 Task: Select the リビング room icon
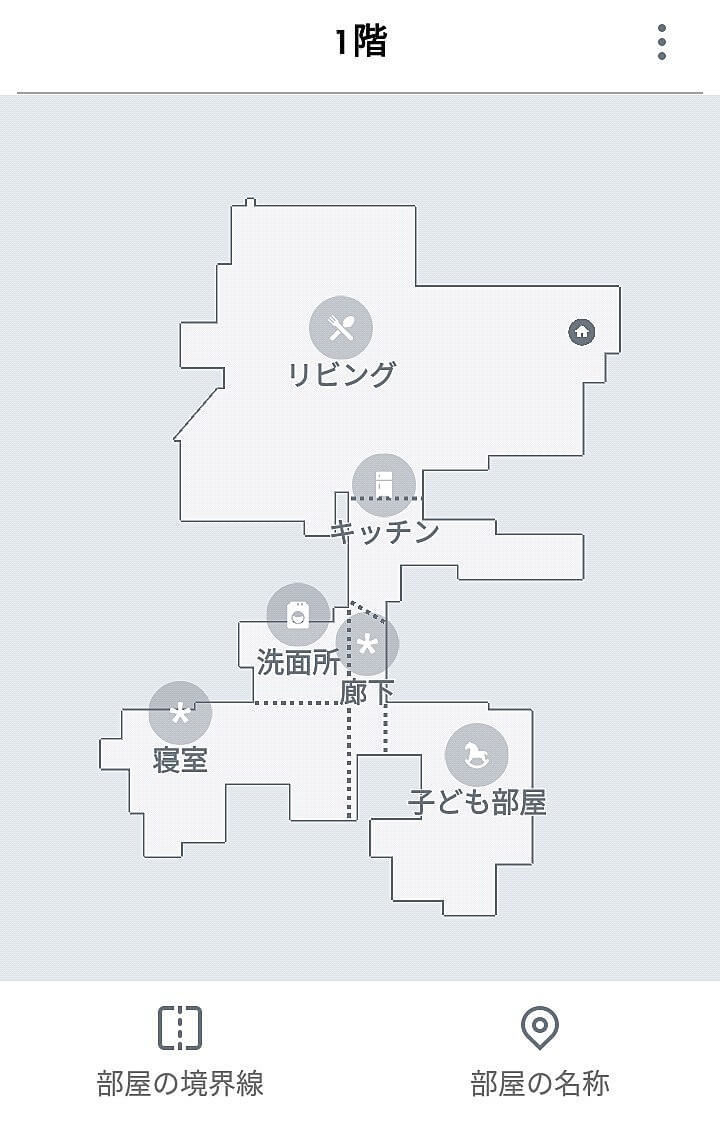(341, 327)
